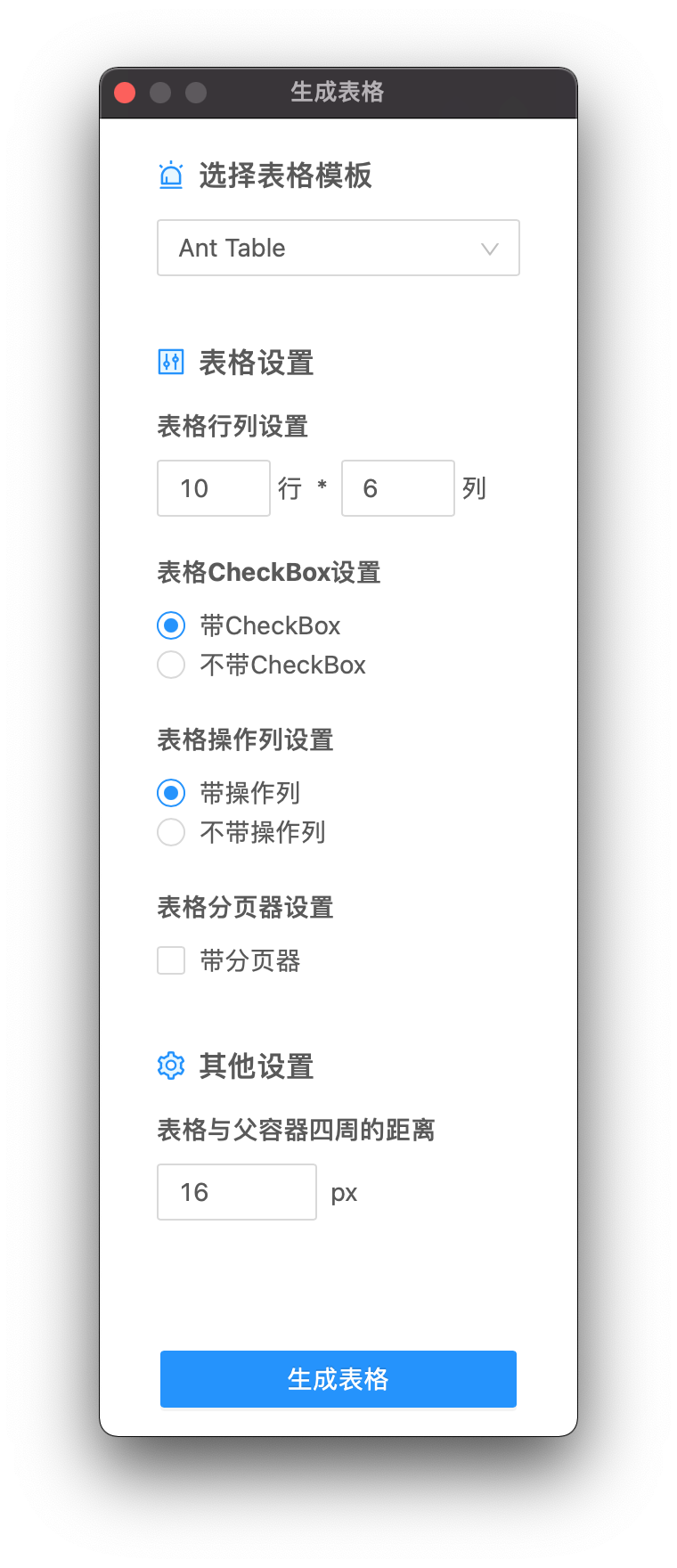Screen dimensions: 677x1568
Task: Focus the row count field showing 10
Action: coord(214,488)
